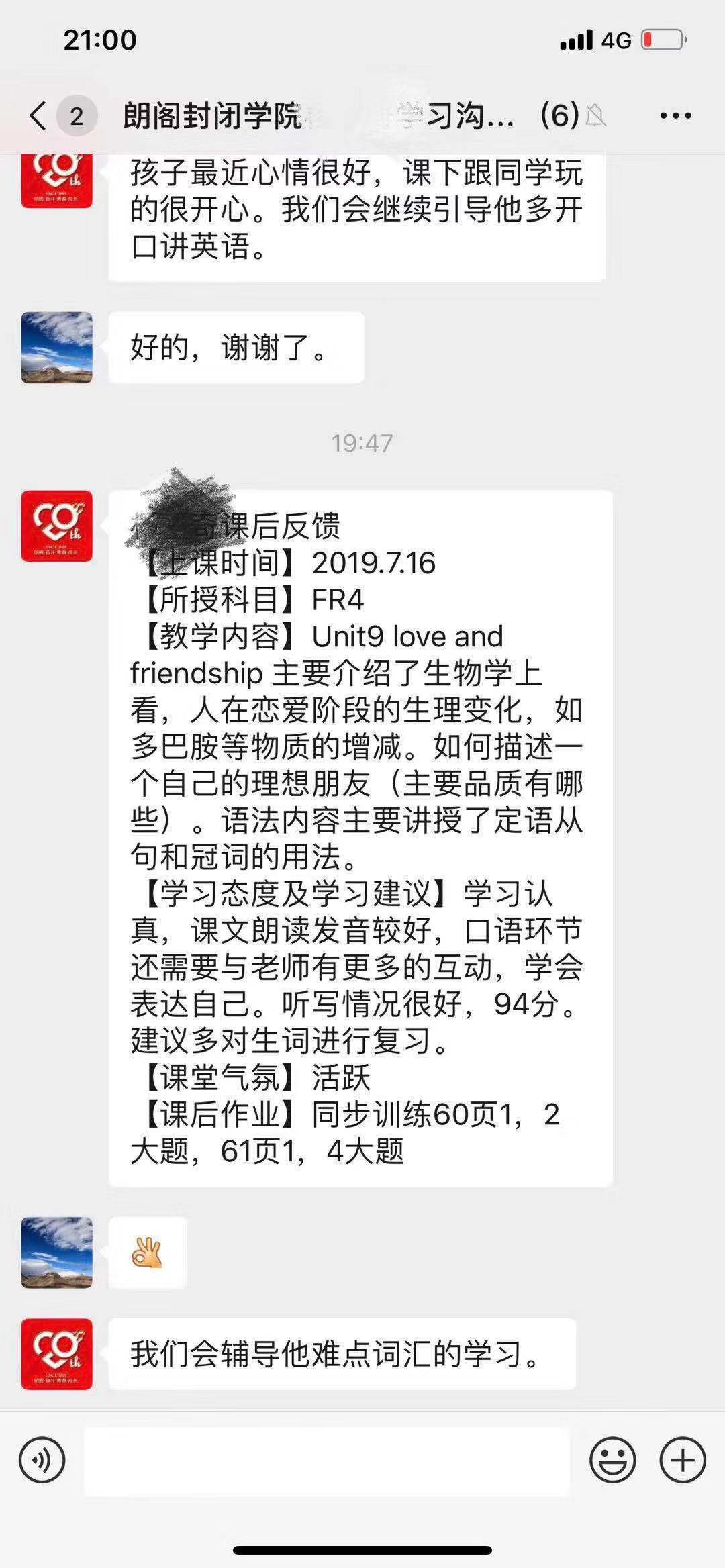725x1568 pixels.
Task: Tap the 好的，谢谢了 message bubble
Action: click(235, 348)
